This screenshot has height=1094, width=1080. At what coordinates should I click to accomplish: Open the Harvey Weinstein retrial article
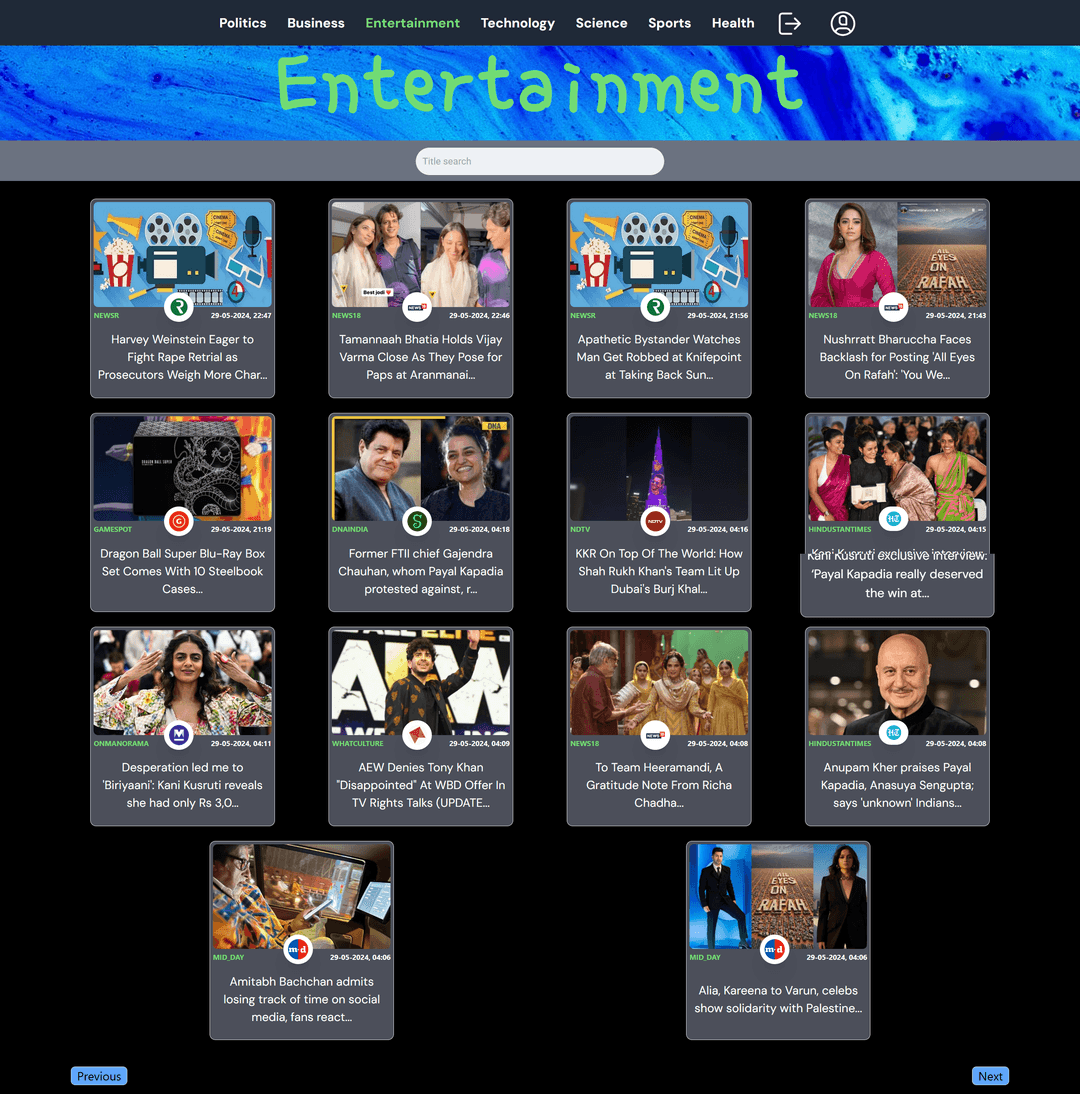(x=182, y=357)
